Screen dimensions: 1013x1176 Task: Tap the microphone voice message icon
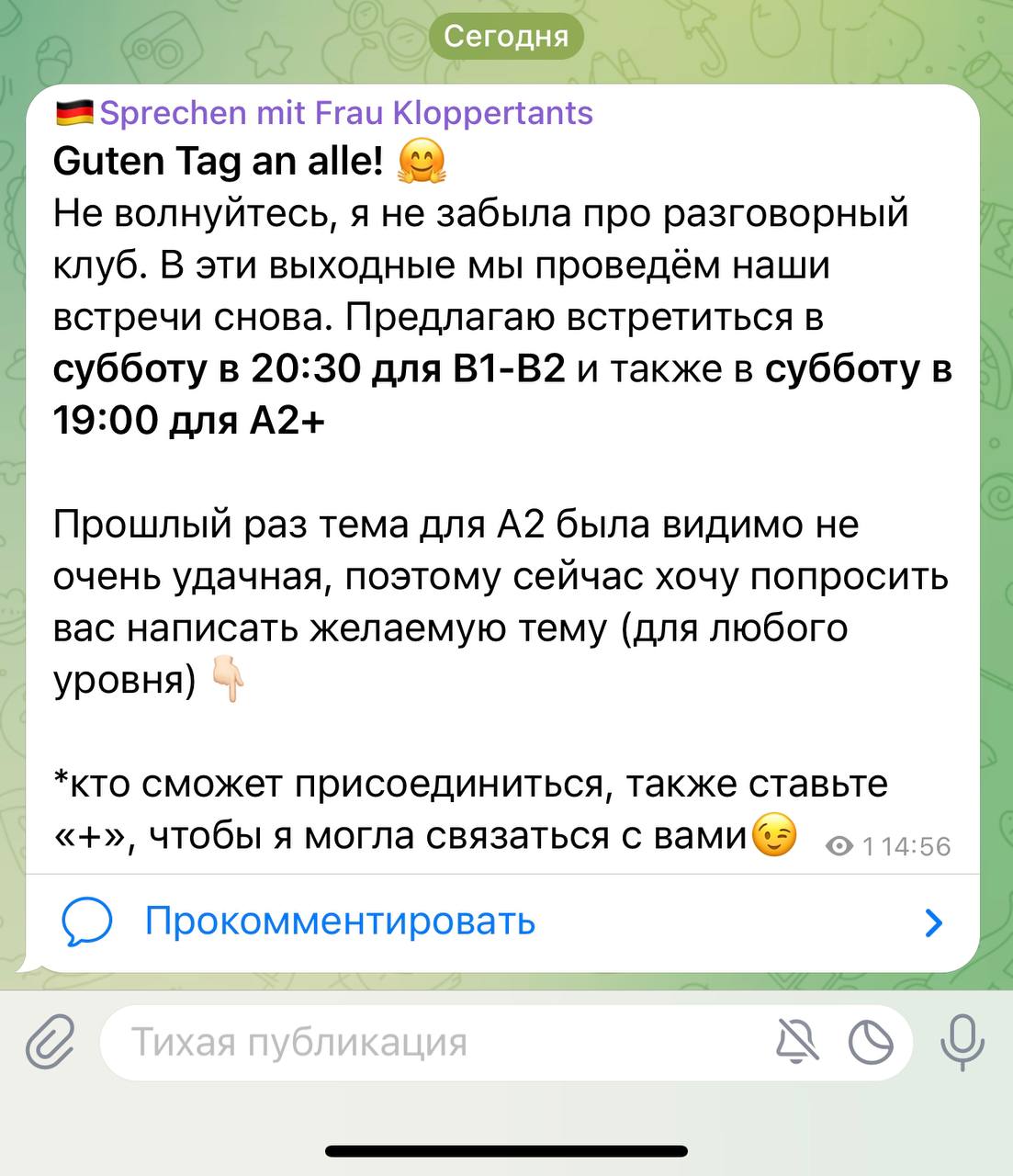pos(962,1043)
